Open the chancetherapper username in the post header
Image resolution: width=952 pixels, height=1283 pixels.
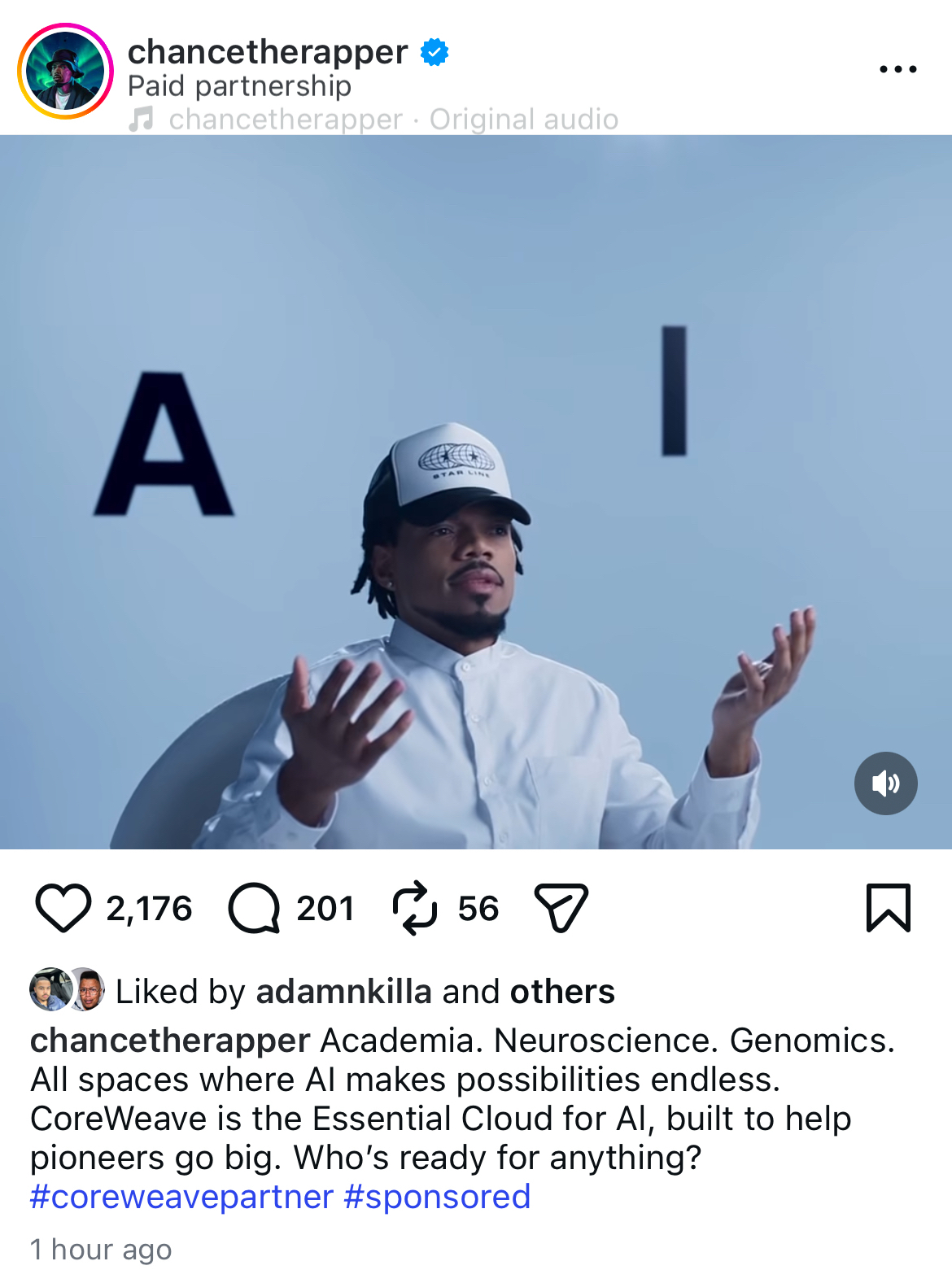coord(267,52)
